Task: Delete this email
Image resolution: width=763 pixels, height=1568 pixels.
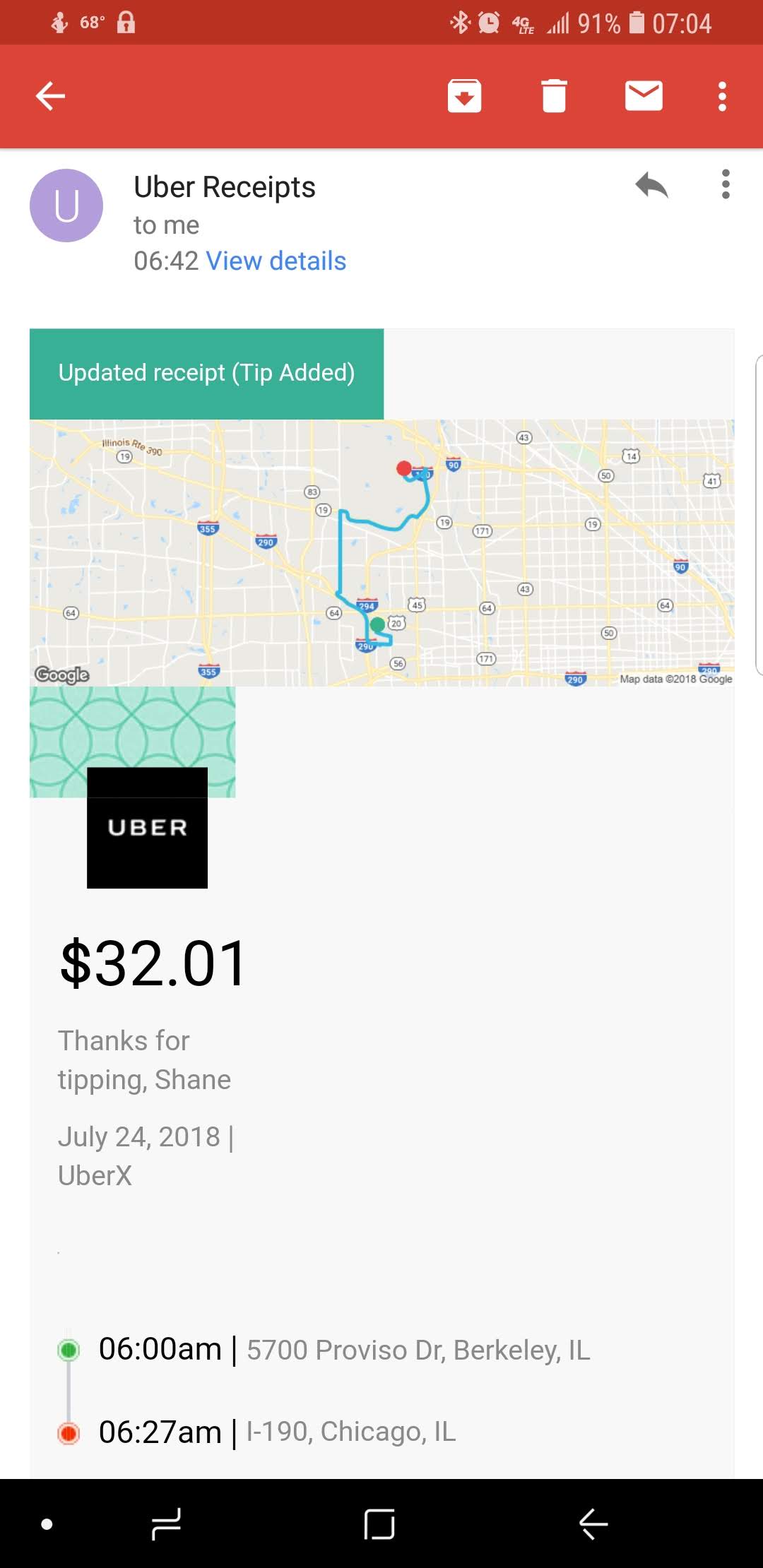Action: (x=554, y=96)
